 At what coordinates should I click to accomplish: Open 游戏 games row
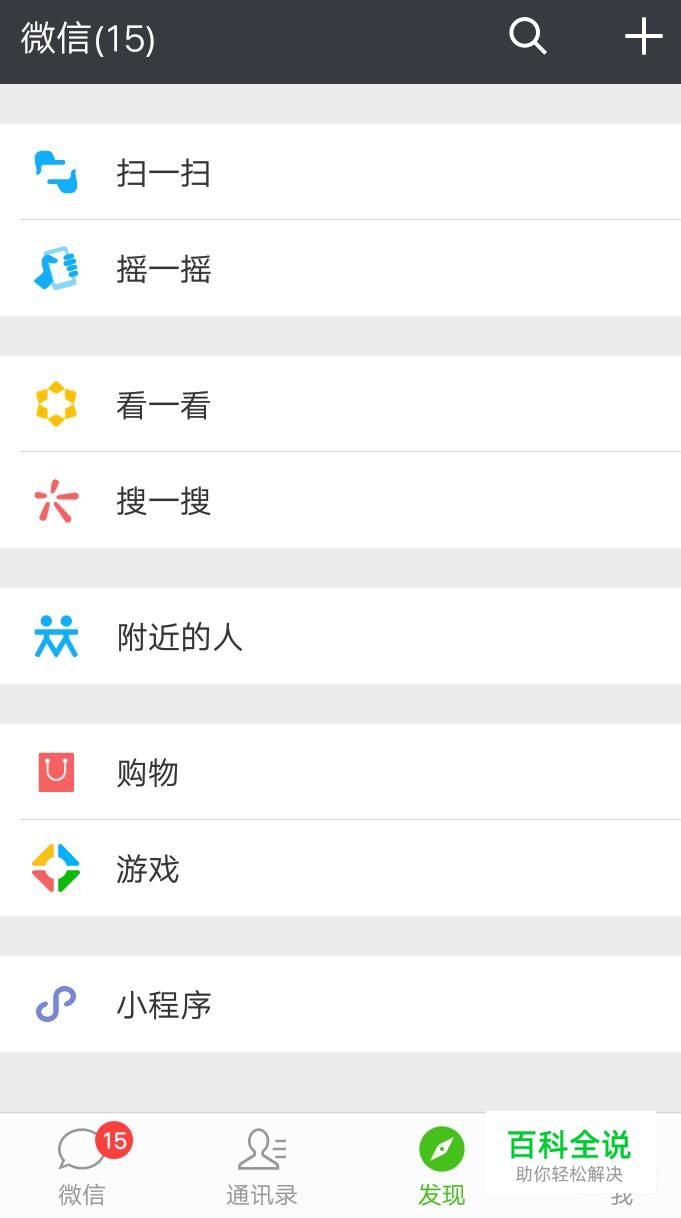coord(340,868)
